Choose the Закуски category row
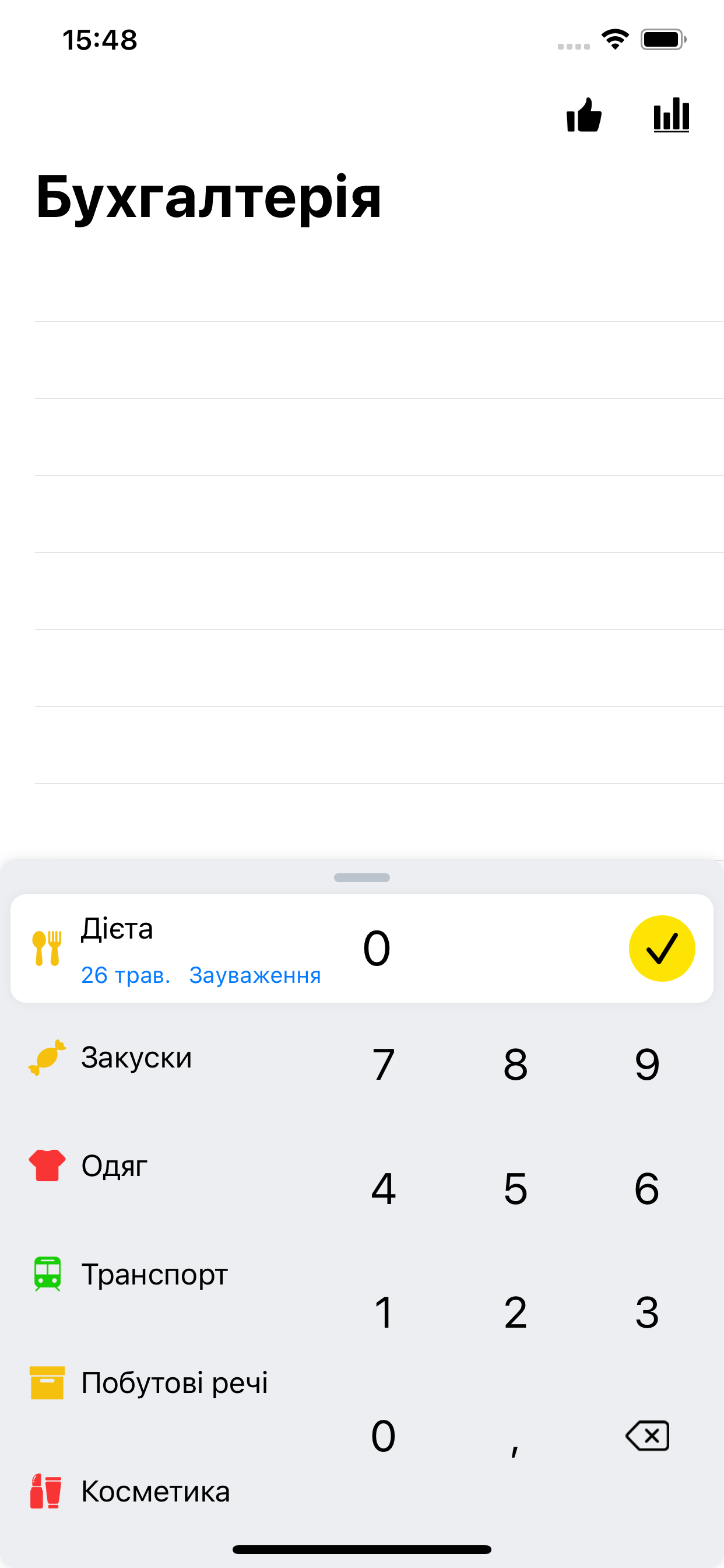This screenshot has width=724, height=1568. (x=137, y=1059)
